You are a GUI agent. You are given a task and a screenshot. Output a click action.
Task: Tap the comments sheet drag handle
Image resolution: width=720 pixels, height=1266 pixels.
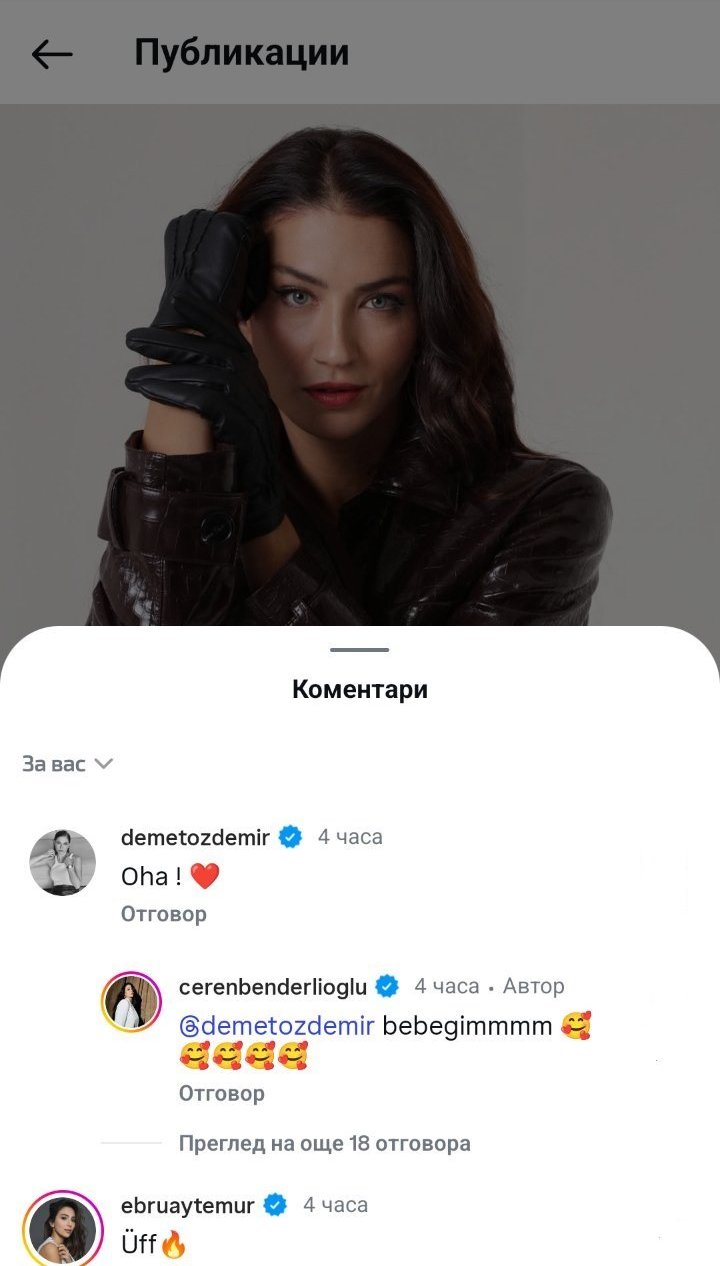359,650
